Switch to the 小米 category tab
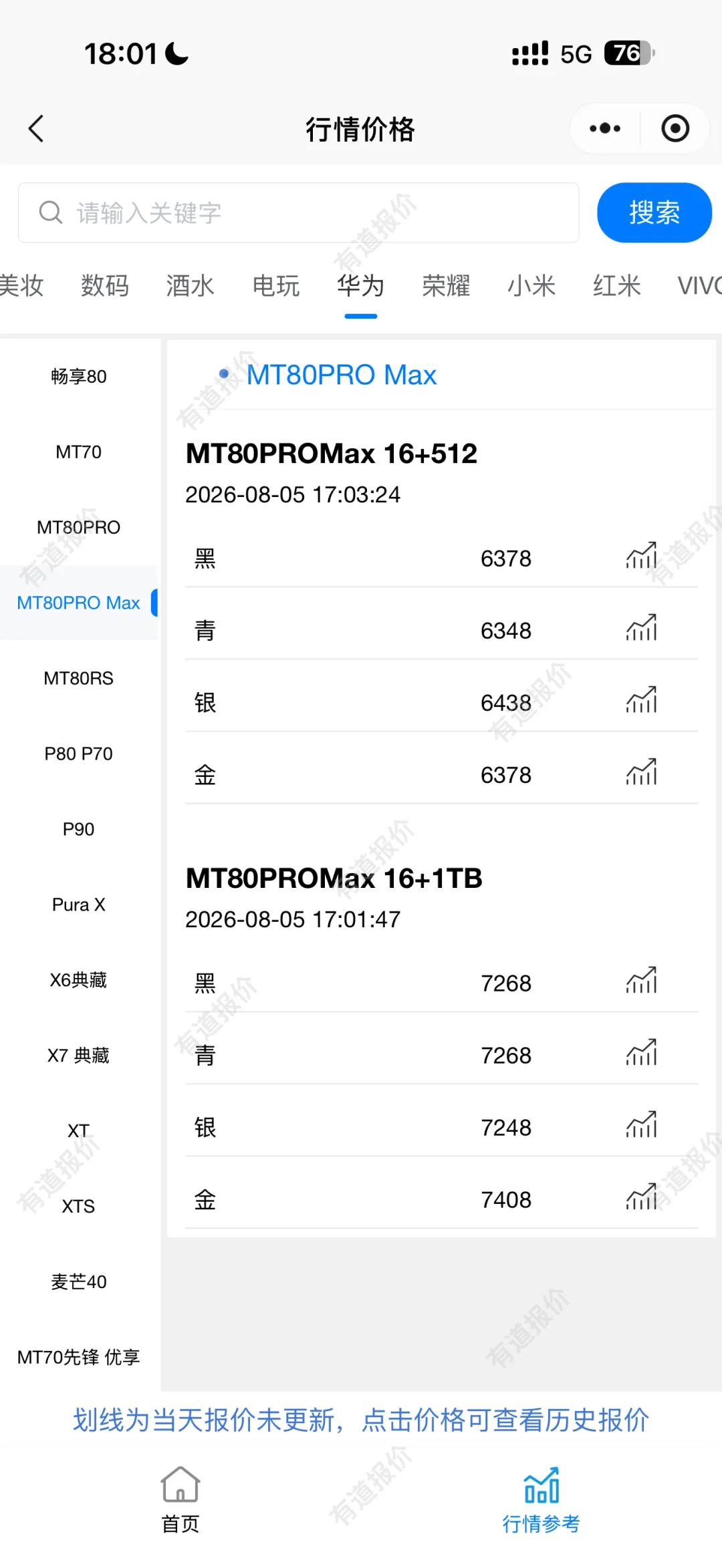Viewport: 722px width, 1568px height. tap(531, 286)
